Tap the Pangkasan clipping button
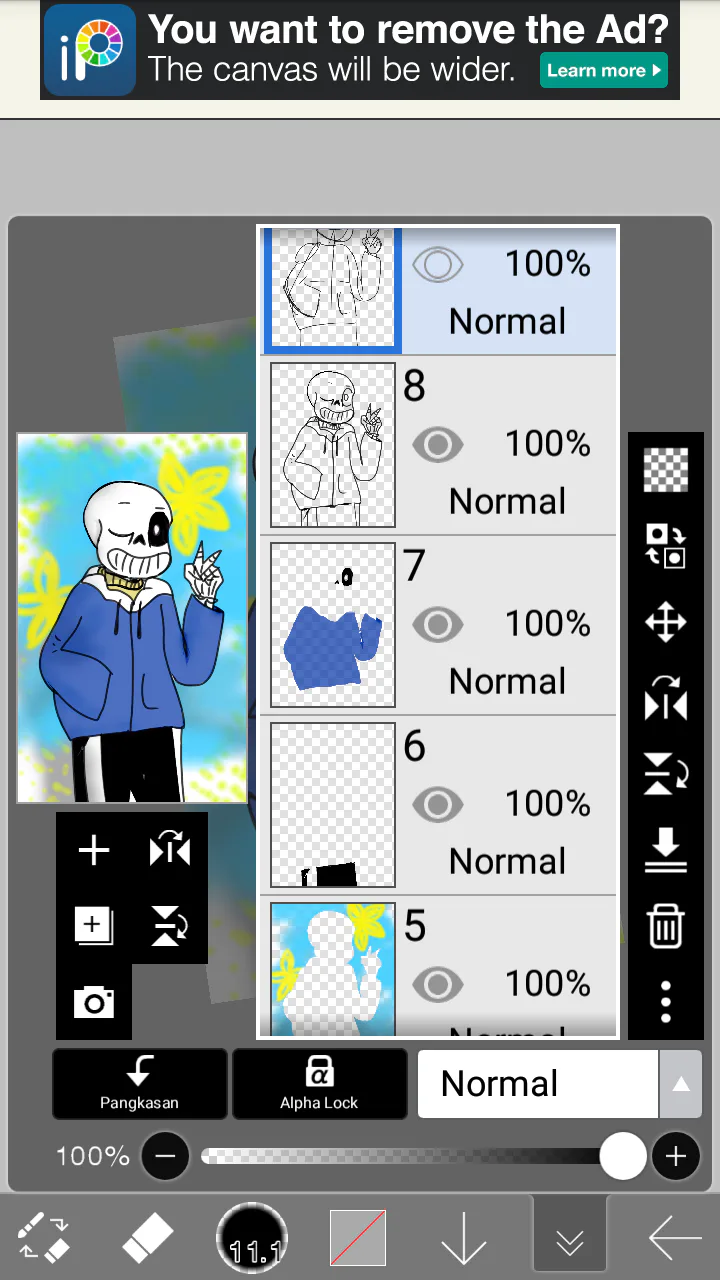Image resolution: width=720 pixels, height=1280 pixels. click(x=140, y=1084)
